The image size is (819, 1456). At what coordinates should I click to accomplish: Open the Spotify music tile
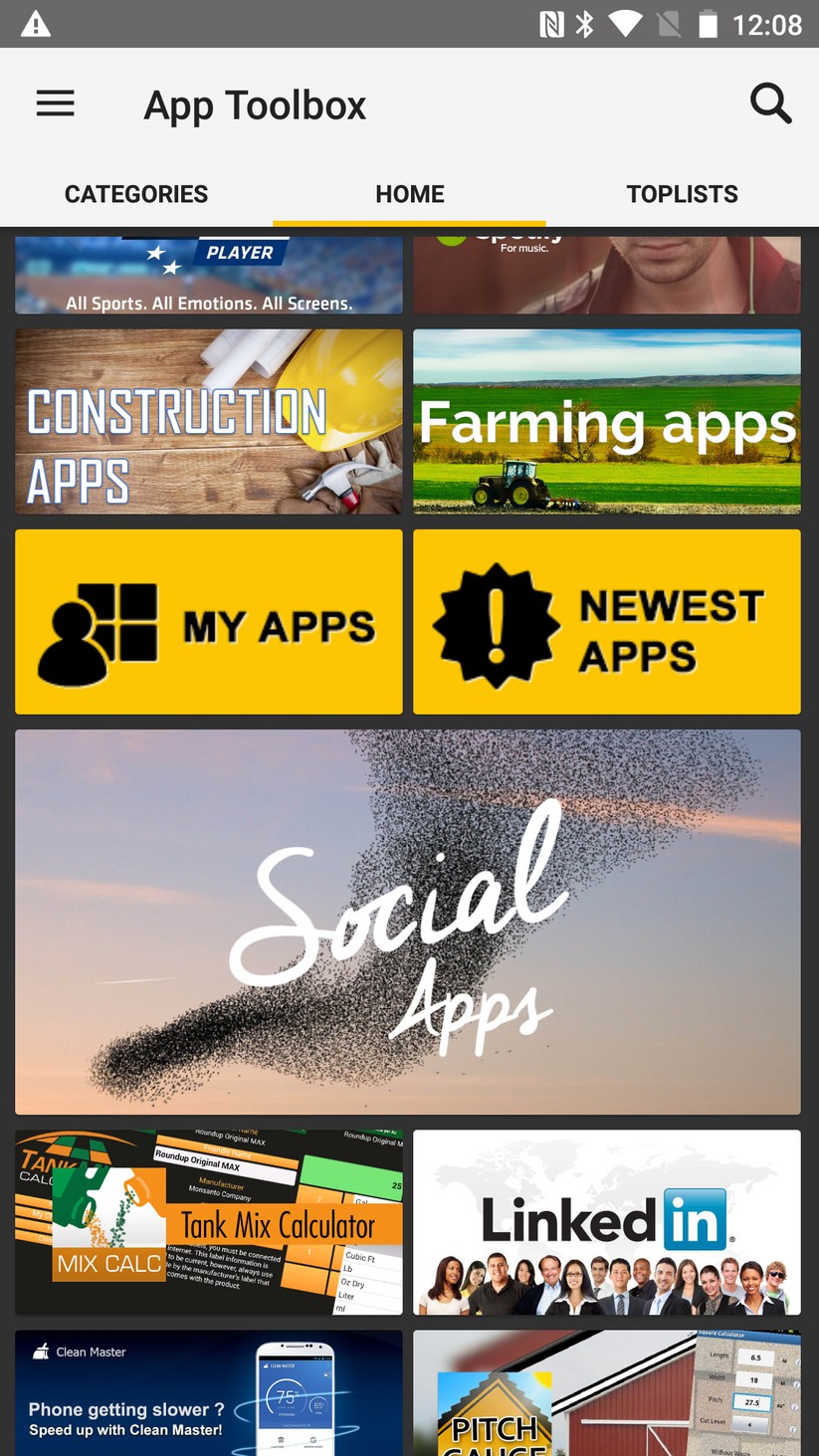tap(606, 276)
